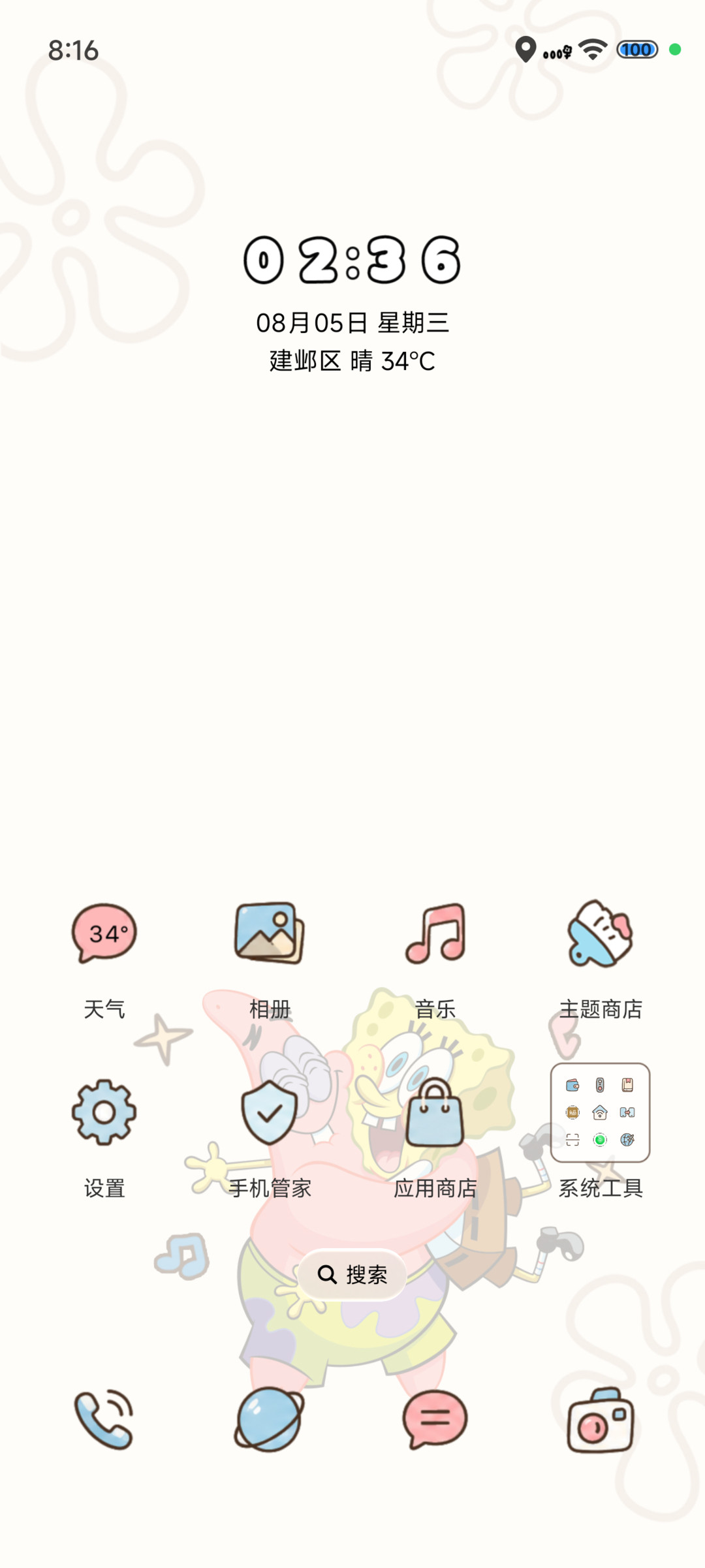Tap the 02:36 clock widget
Image resolution: width=705 pixels, height=1568 pixels.
352,260
